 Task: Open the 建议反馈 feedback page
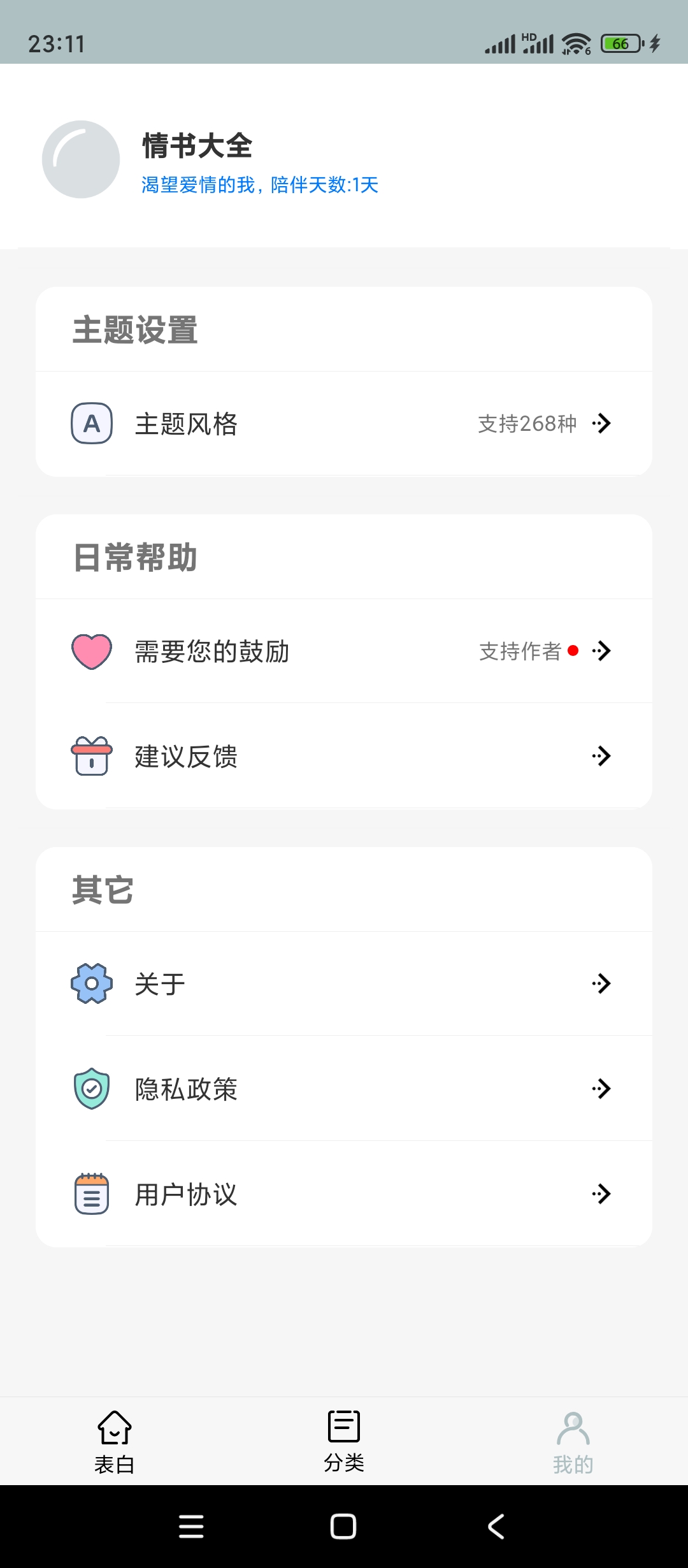[344, 757]
